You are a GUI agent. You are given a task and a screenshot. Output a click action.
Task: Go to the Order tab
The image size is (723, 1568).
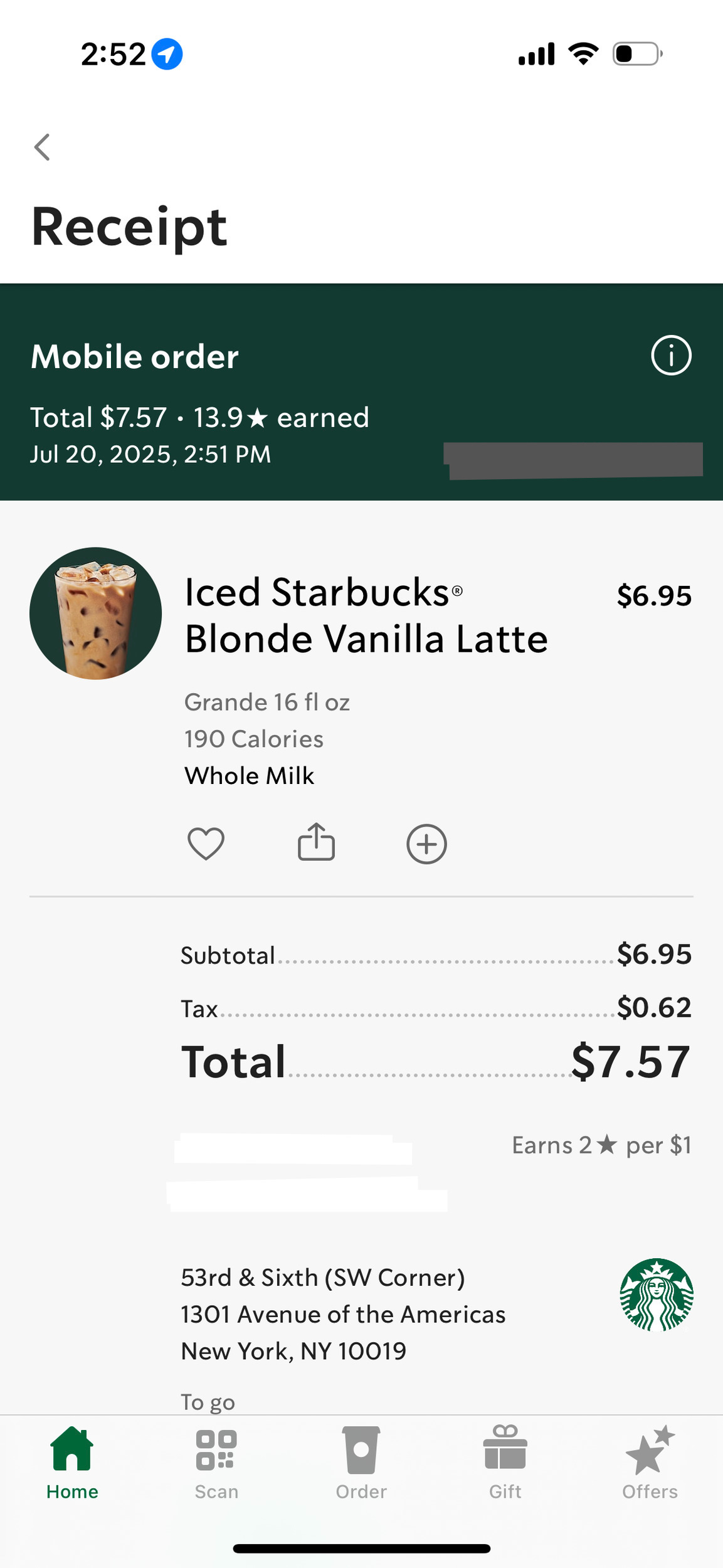point(361,1462)
